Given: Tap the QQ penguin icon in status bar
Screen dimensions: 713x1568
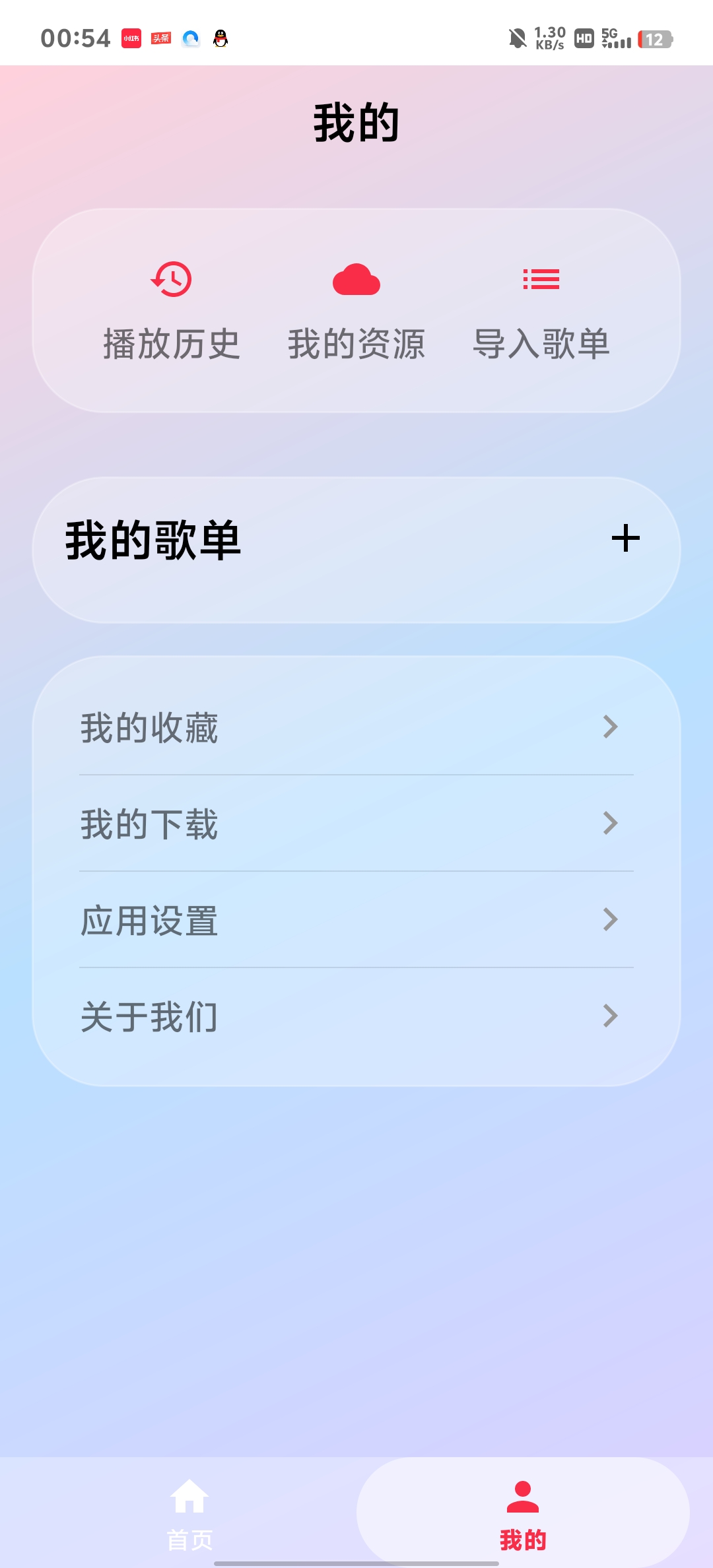Looking at the screenshot, I should [x=220, y=38].
